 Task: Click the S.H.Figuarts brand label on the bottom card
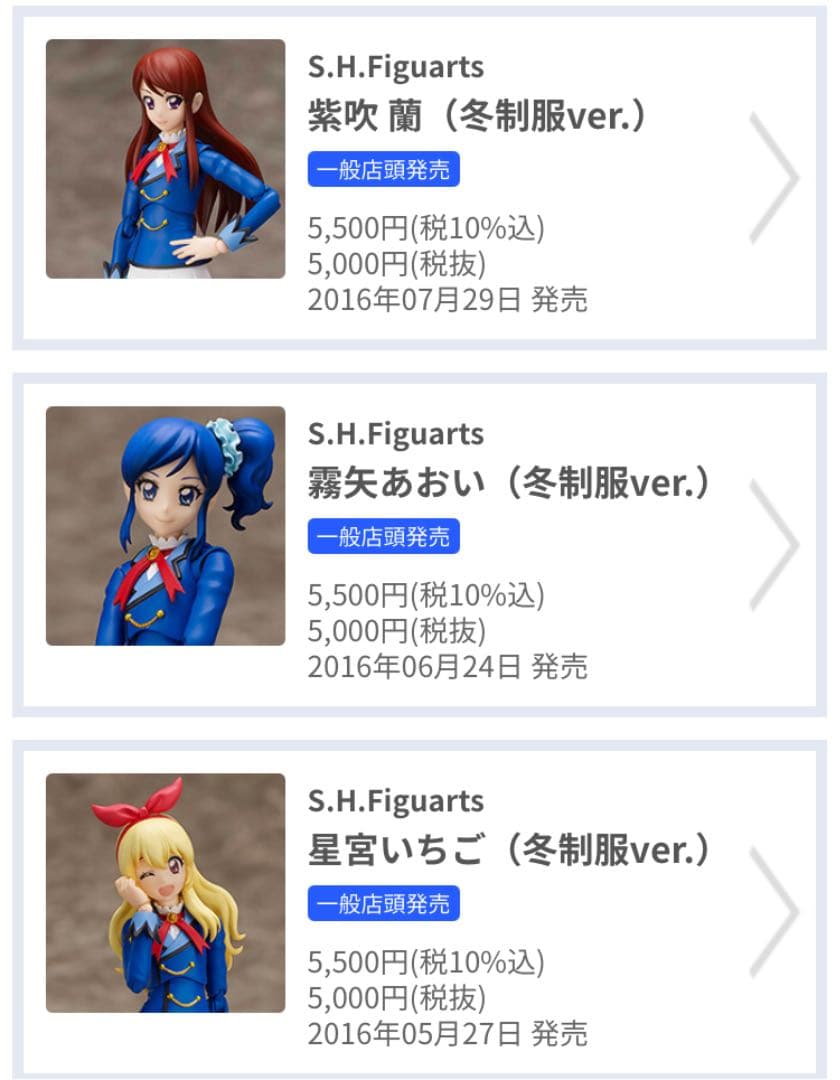(396, 801)
